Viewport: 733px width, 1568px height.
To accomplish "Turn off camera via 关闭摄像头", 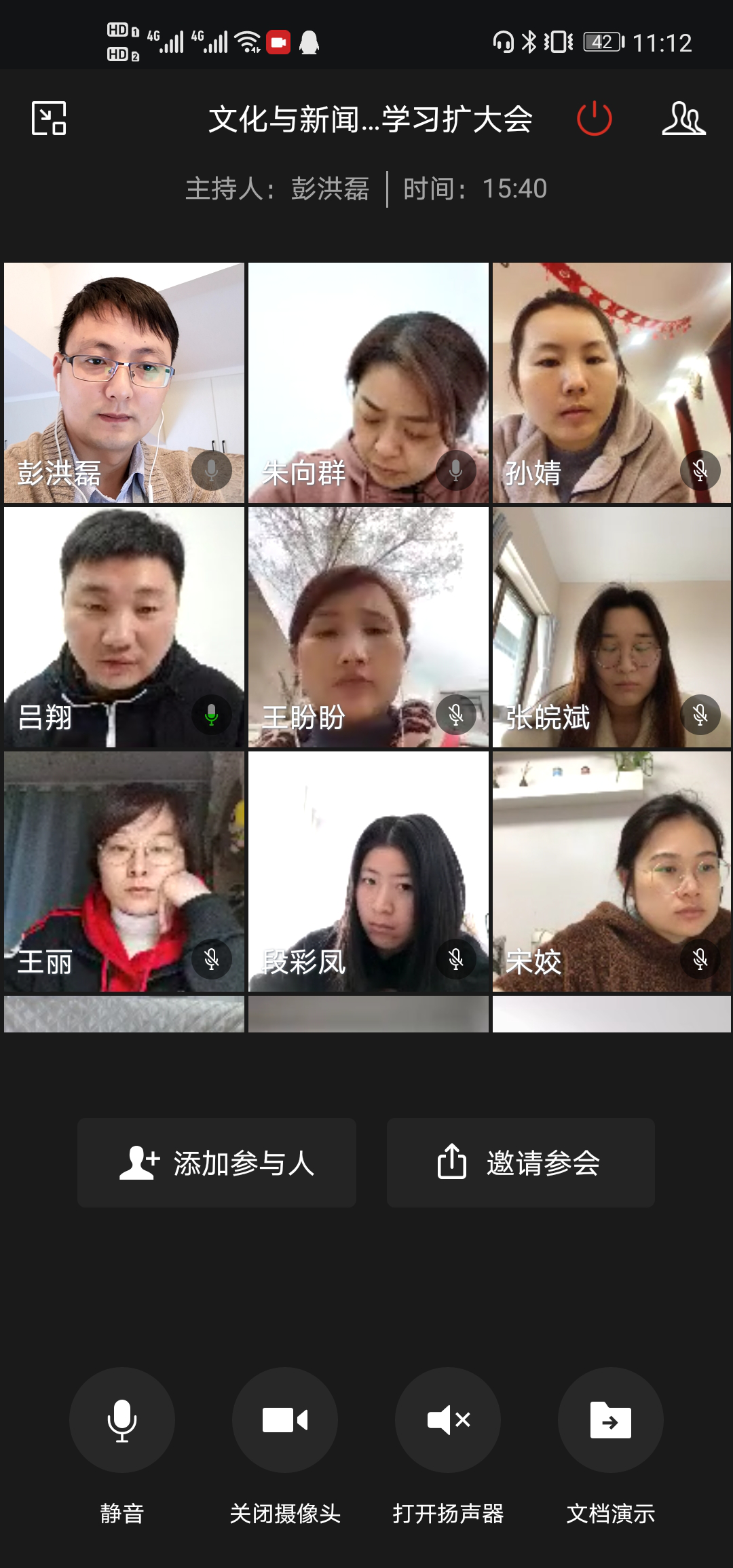I will point(285,1419).
